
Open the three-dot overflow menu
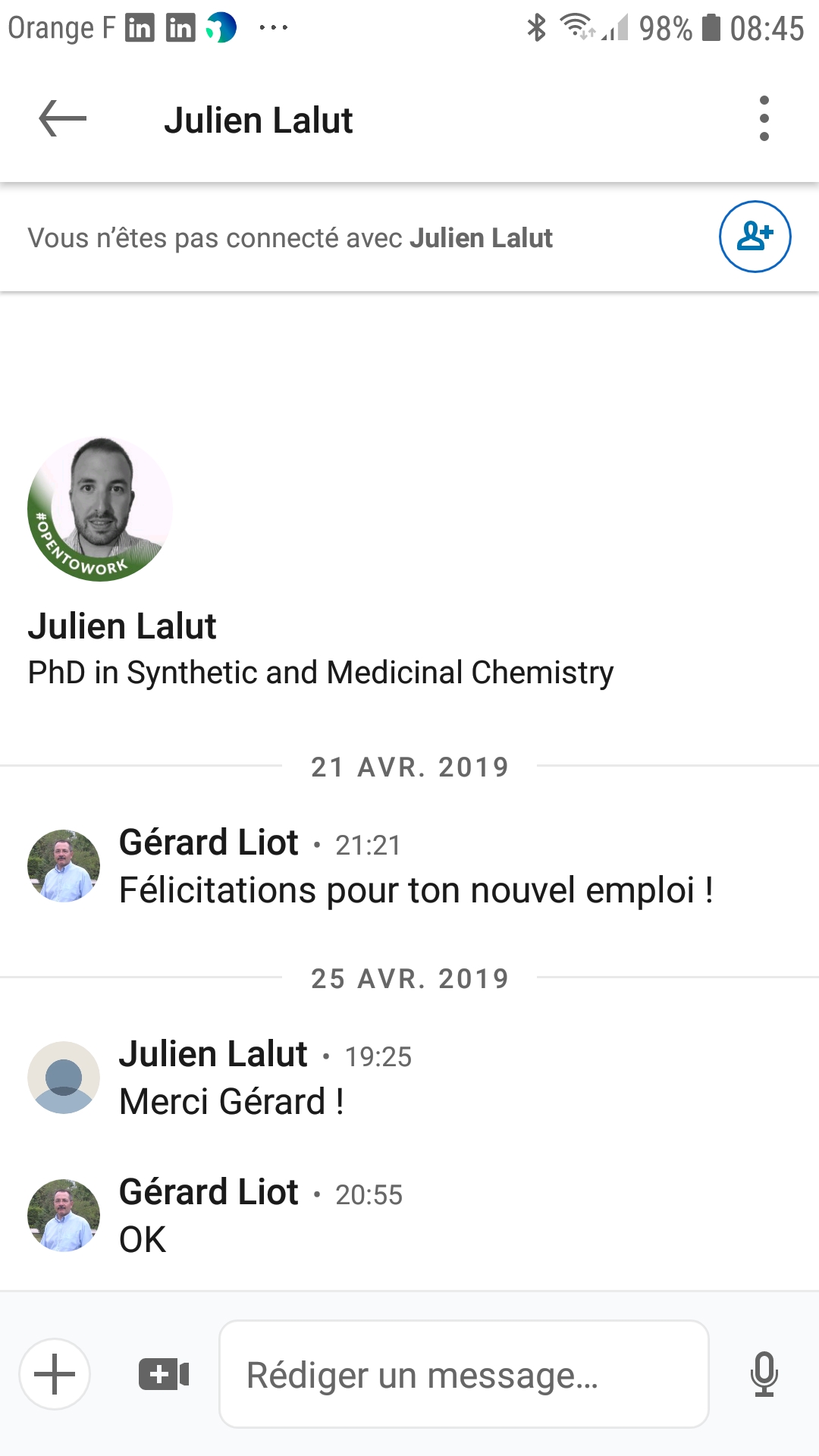coord(764,118)
